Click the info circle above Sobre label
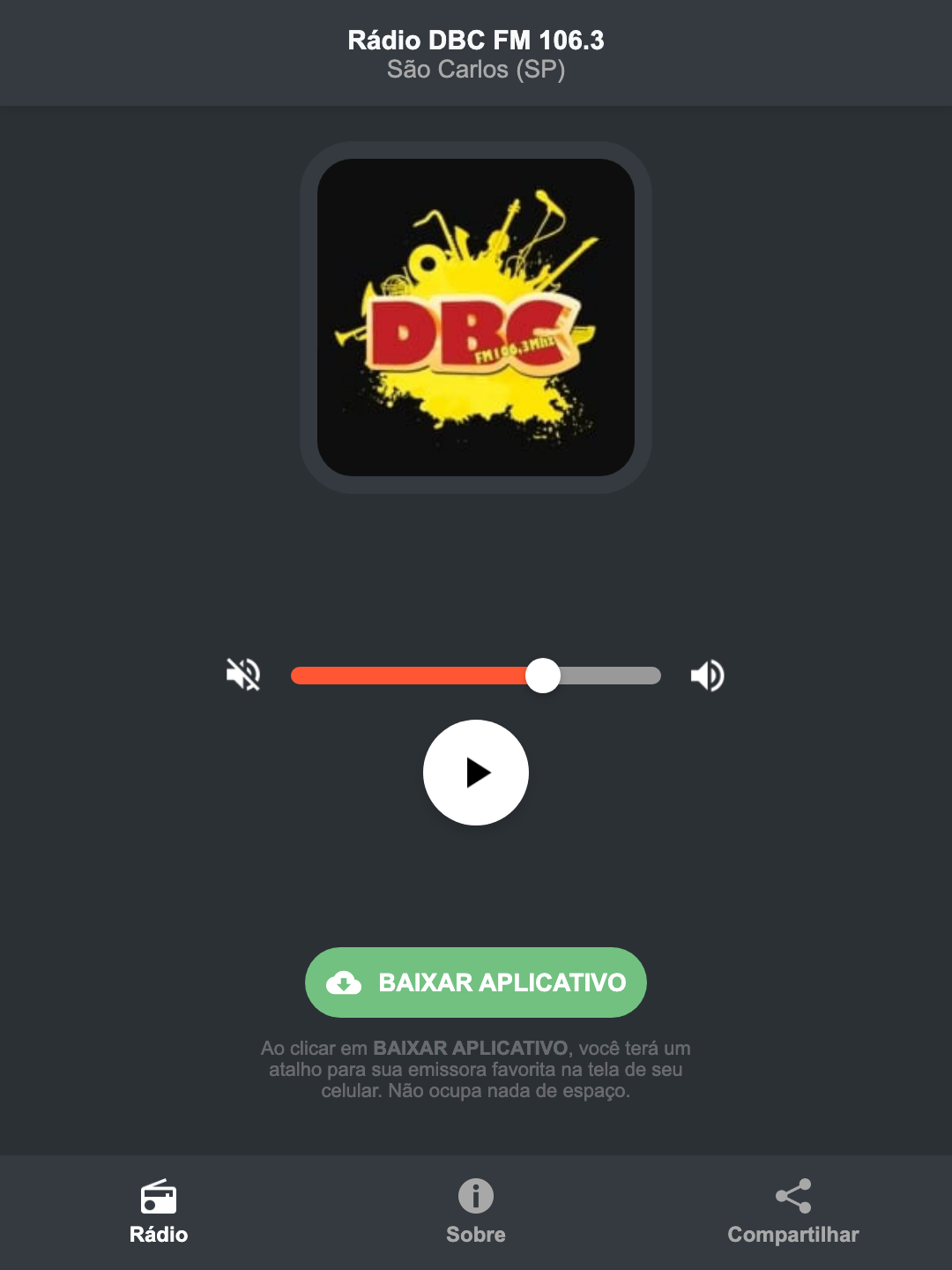The image size is (952, 1270). 475,1198
